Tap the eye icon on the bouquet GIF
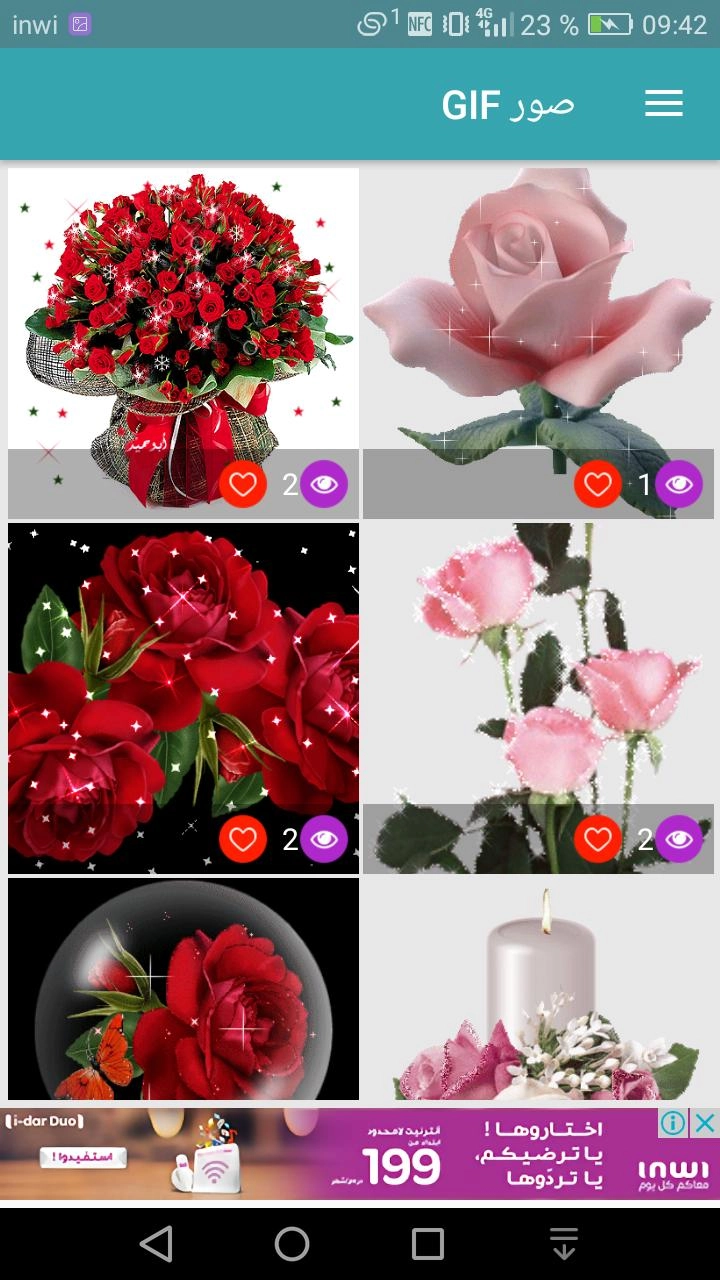This screenshot has width=720, height=1280. coord(323,485)
